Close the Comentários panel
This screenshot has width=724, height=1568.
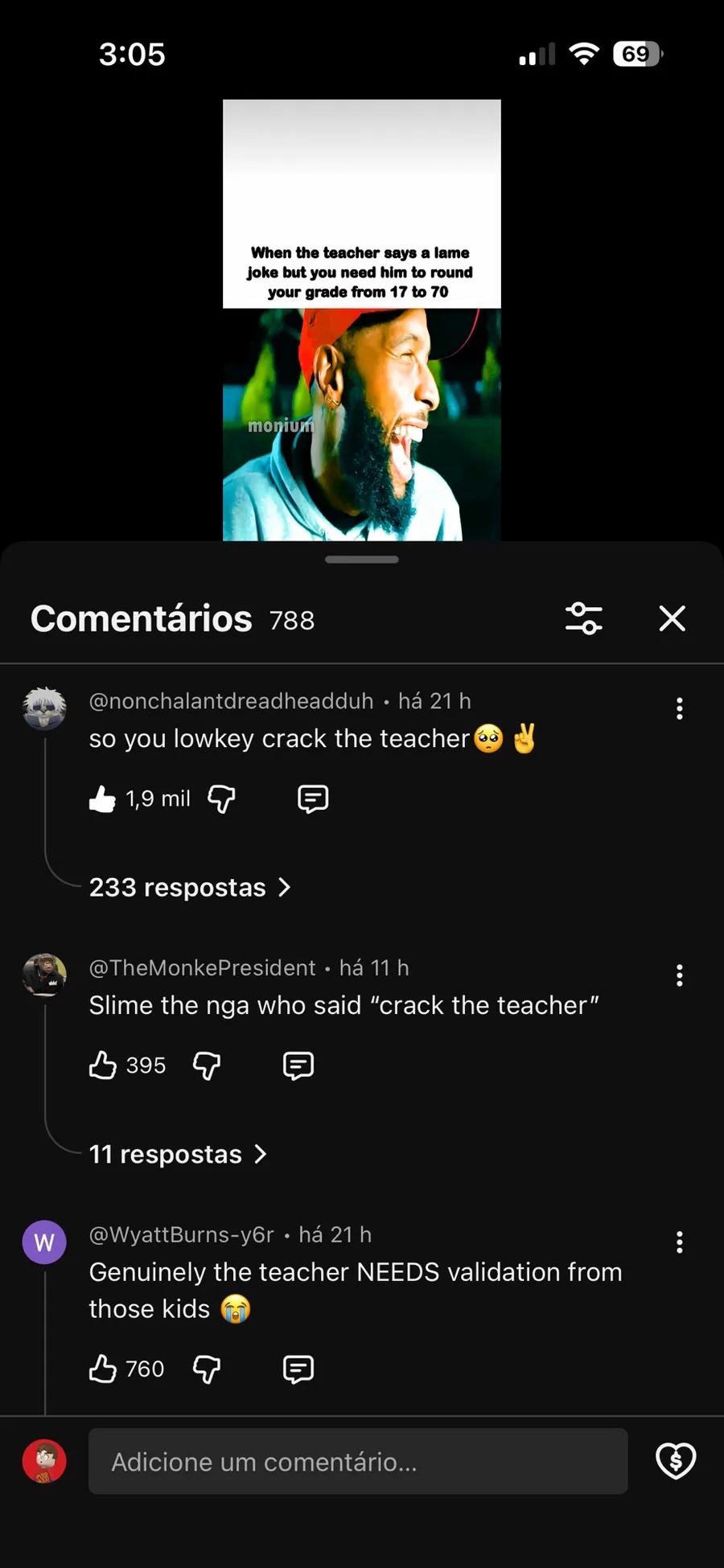click(672, 618)
